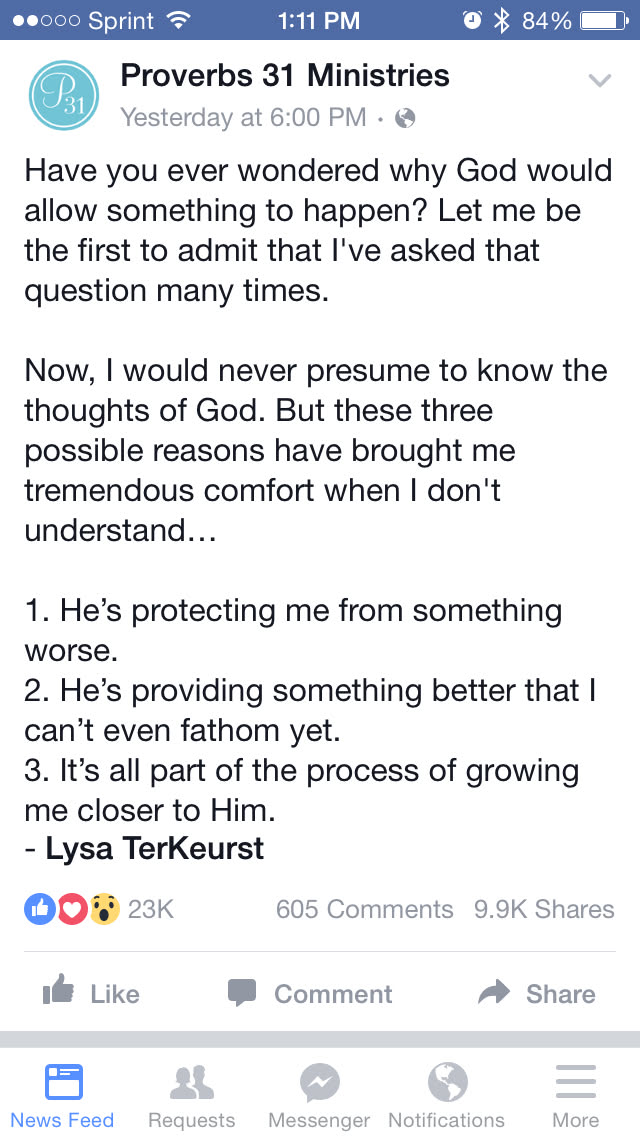Open Proverbs 31 Ministries profile picture
640x1136 pixels.
click(x=64, y=96)
